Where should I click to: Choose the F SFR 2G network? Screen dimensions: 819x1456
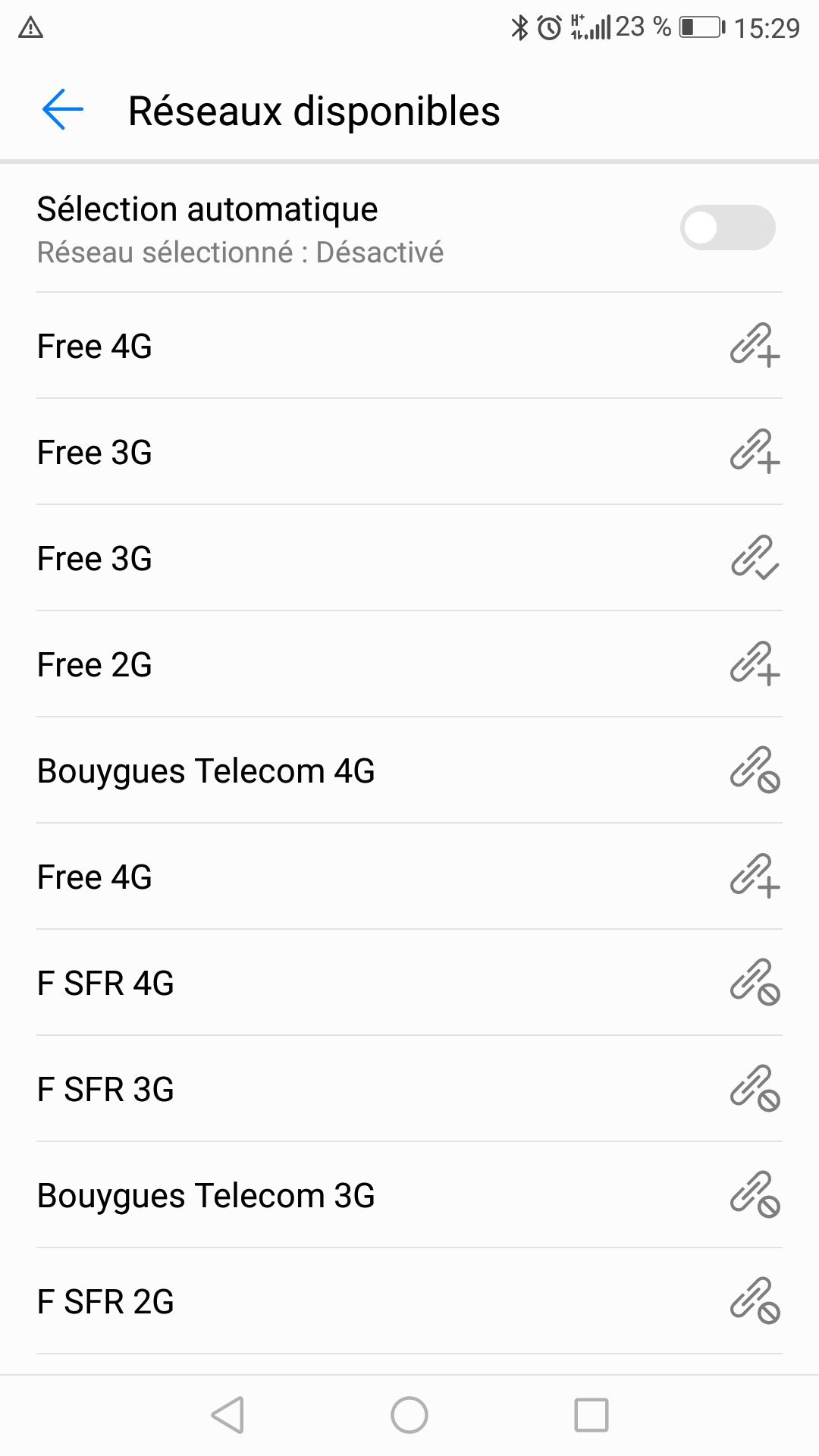point(409,1301)
